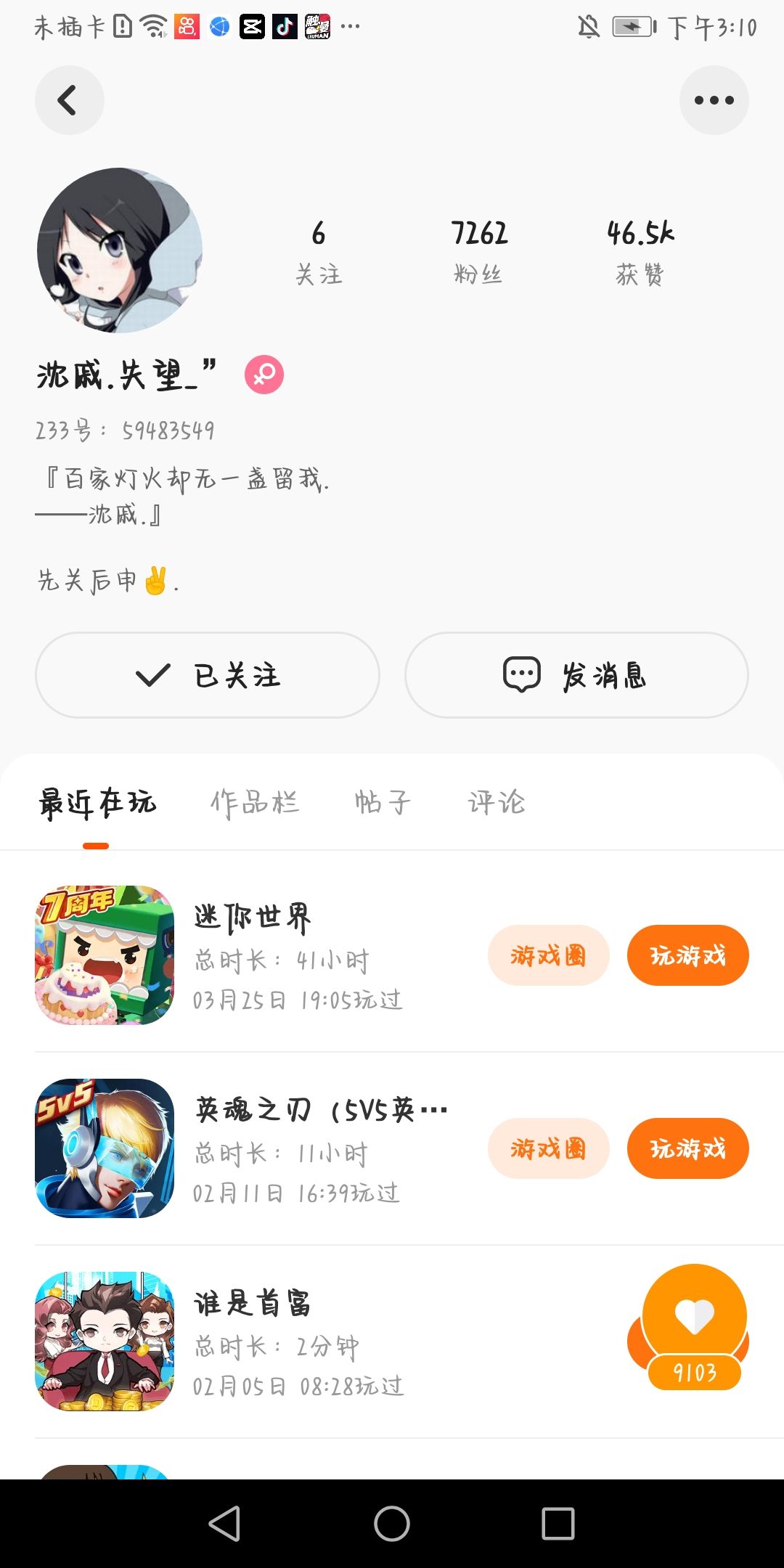Tap 玩游戏 for 迷你世界
The width and height of the screenshot is (784, 1568).
coord(687,955)
